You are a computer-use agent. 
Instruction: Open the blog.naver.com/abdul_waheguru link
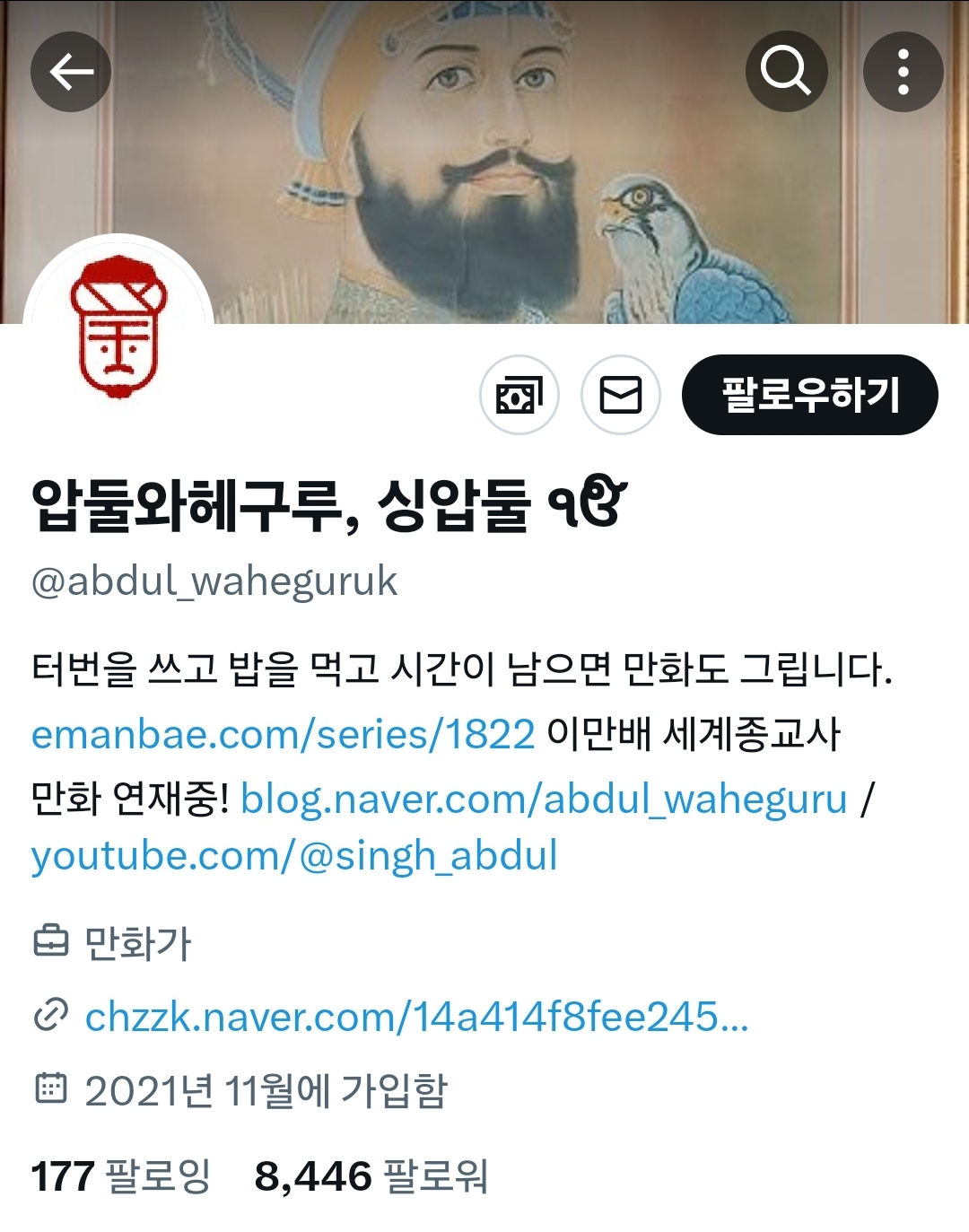tap(544, 799)
